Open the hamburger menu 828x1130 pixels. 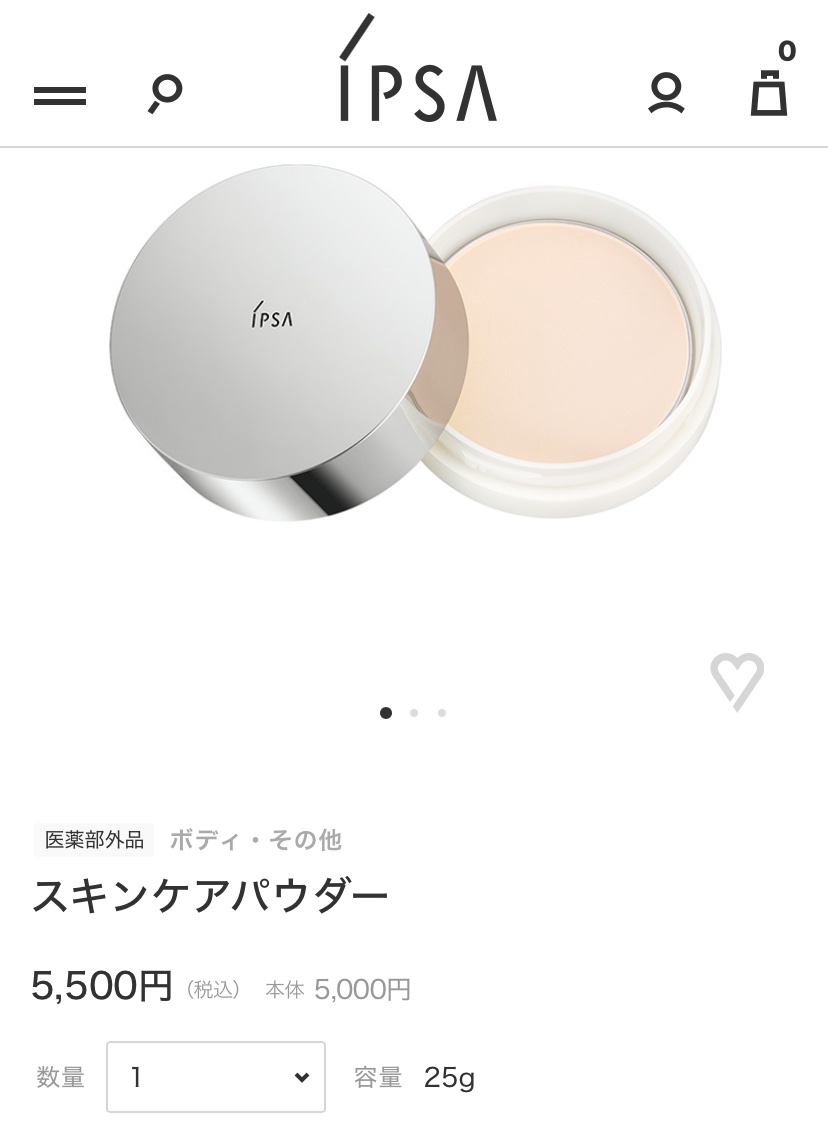click(x=60, y=95)
